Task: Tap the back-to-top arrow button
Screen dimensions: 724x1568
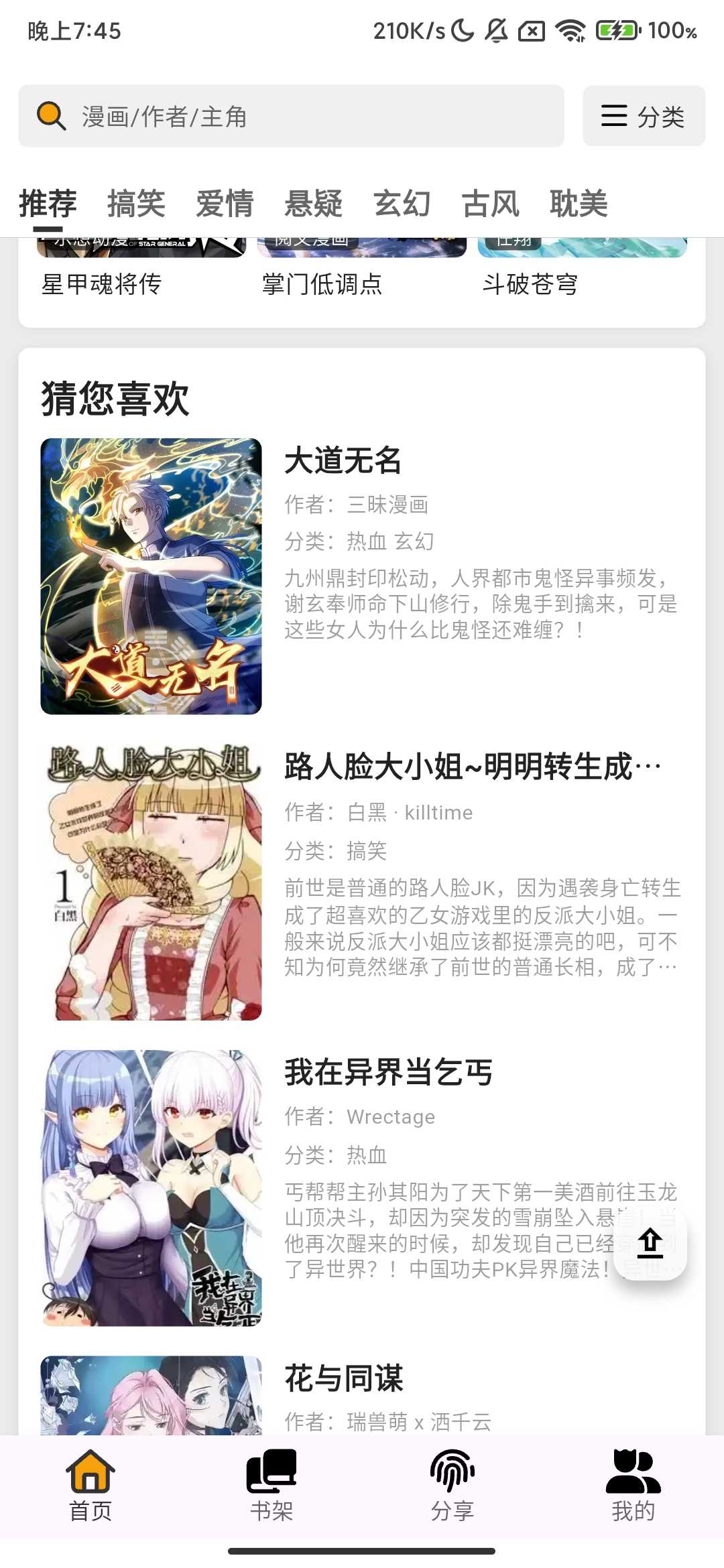Action: pyautogui.click(x=650, y=1244)
